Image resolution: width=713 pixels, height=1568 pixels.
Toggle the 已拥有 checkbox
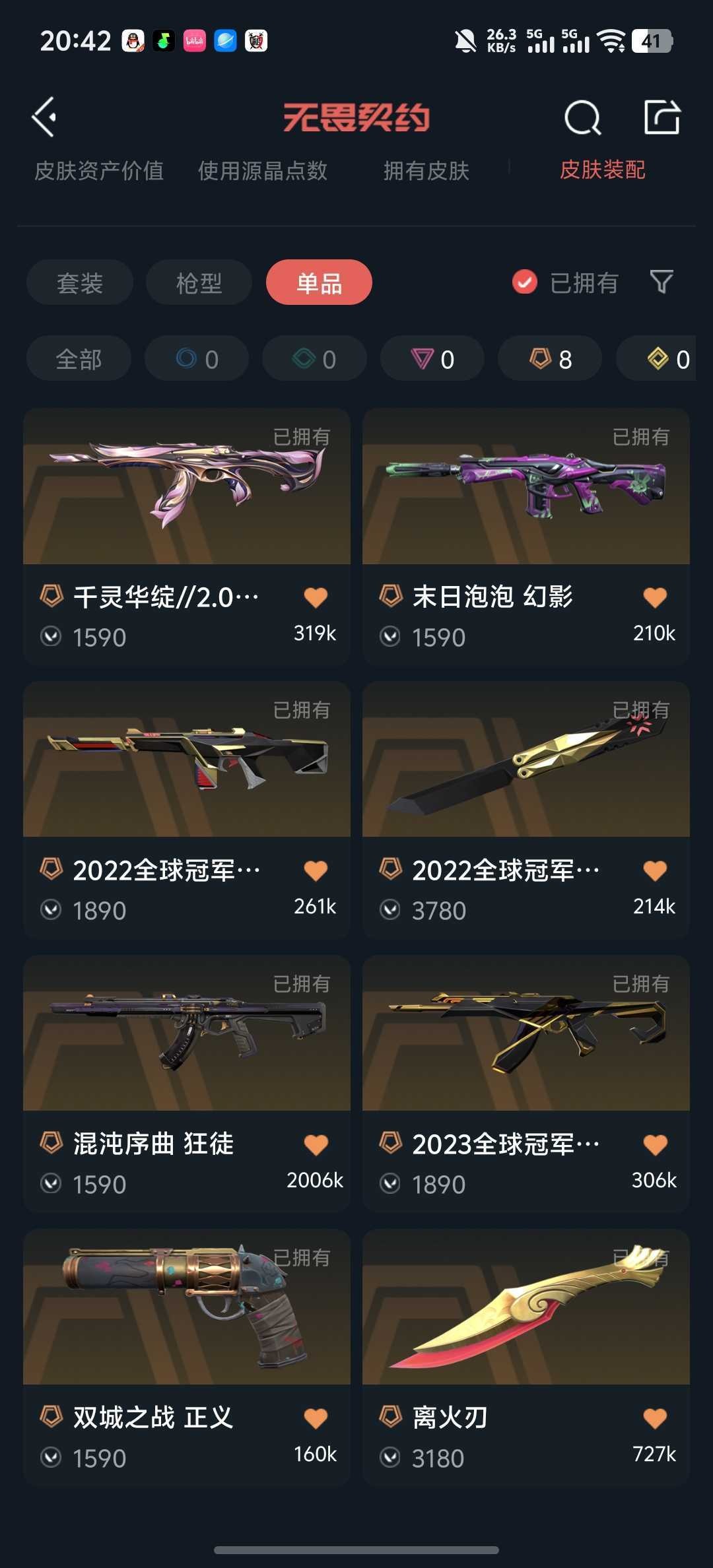525,282
